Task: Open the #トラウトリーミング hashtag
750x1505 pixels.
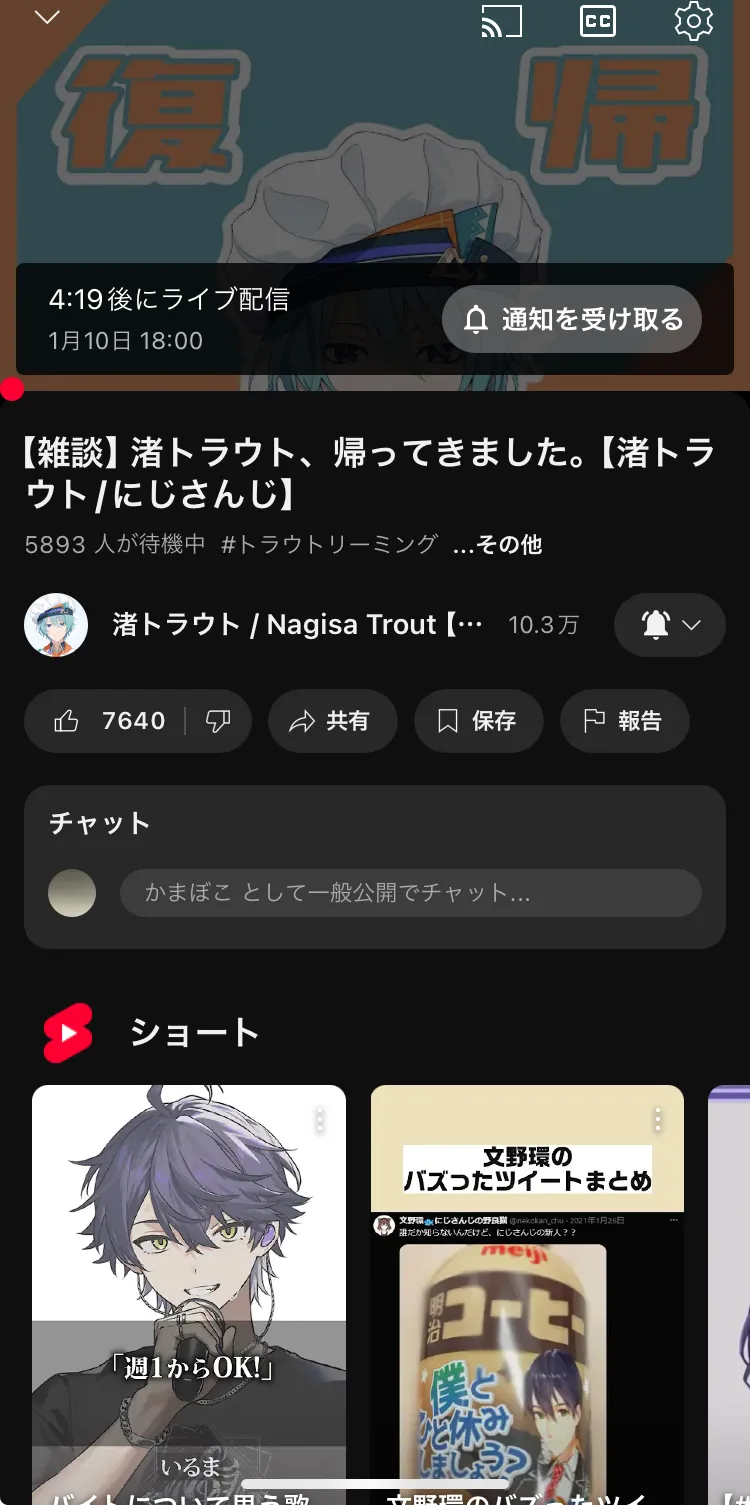Action: [329, 544]
